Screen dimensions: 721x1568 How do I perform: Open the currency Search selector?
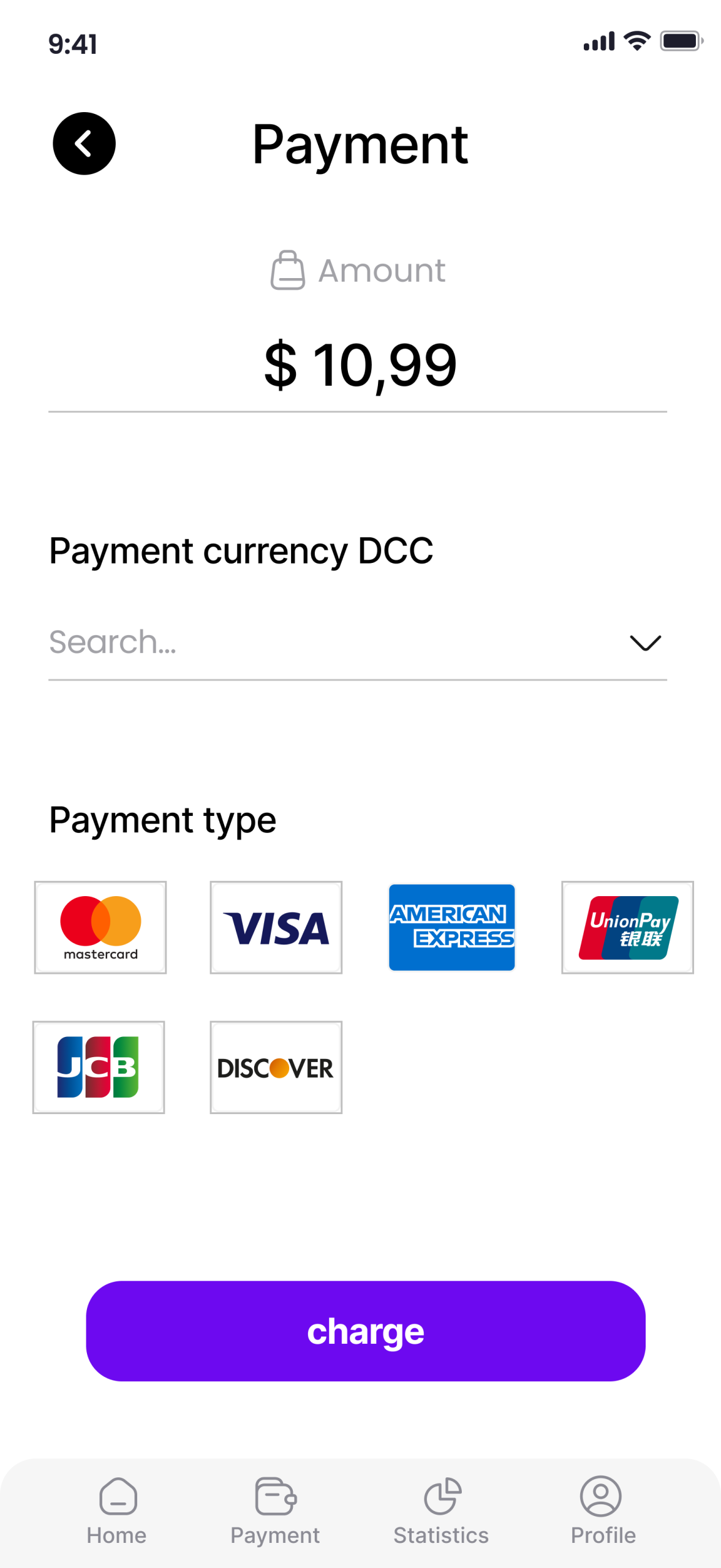(245, 643)
